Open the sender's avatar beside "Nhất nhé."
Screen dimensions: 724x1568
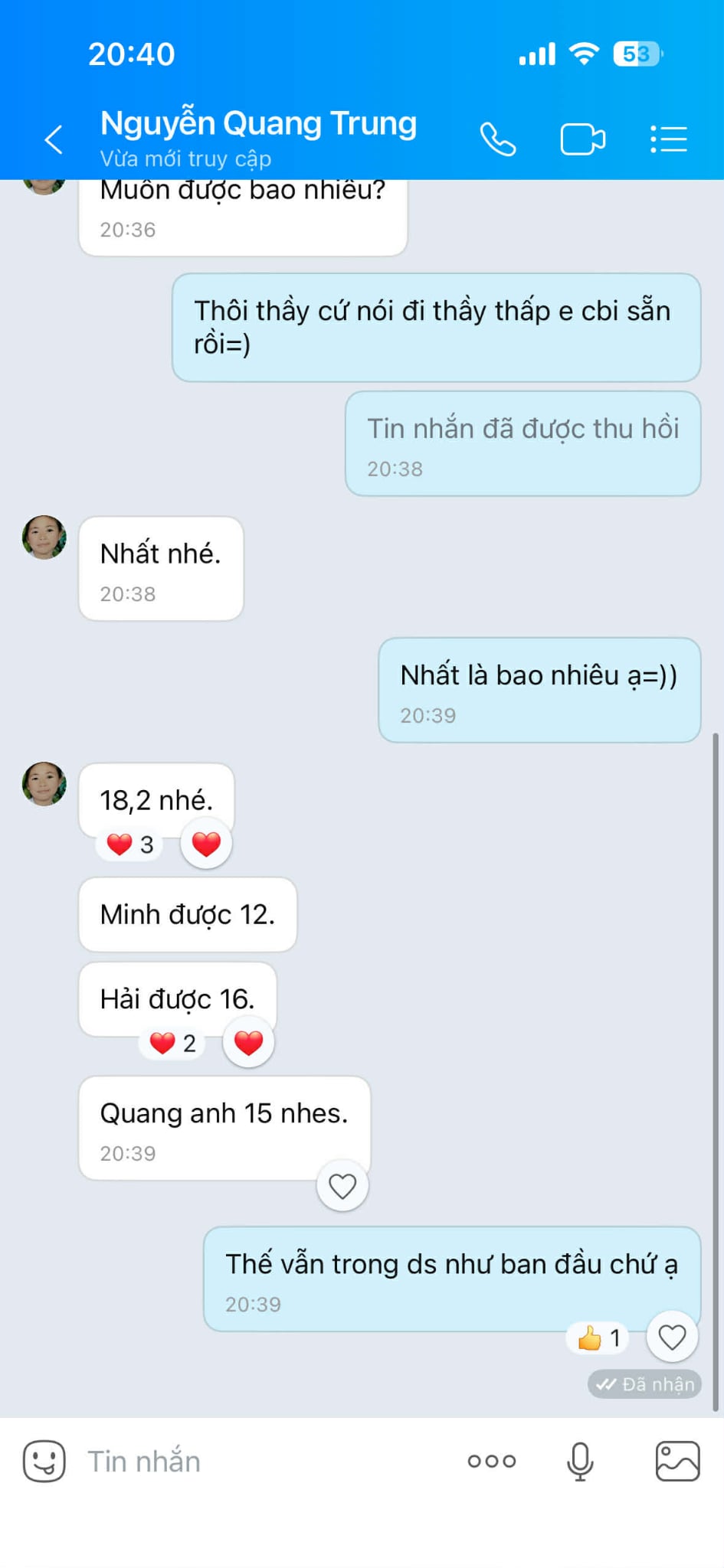(44, 537)
